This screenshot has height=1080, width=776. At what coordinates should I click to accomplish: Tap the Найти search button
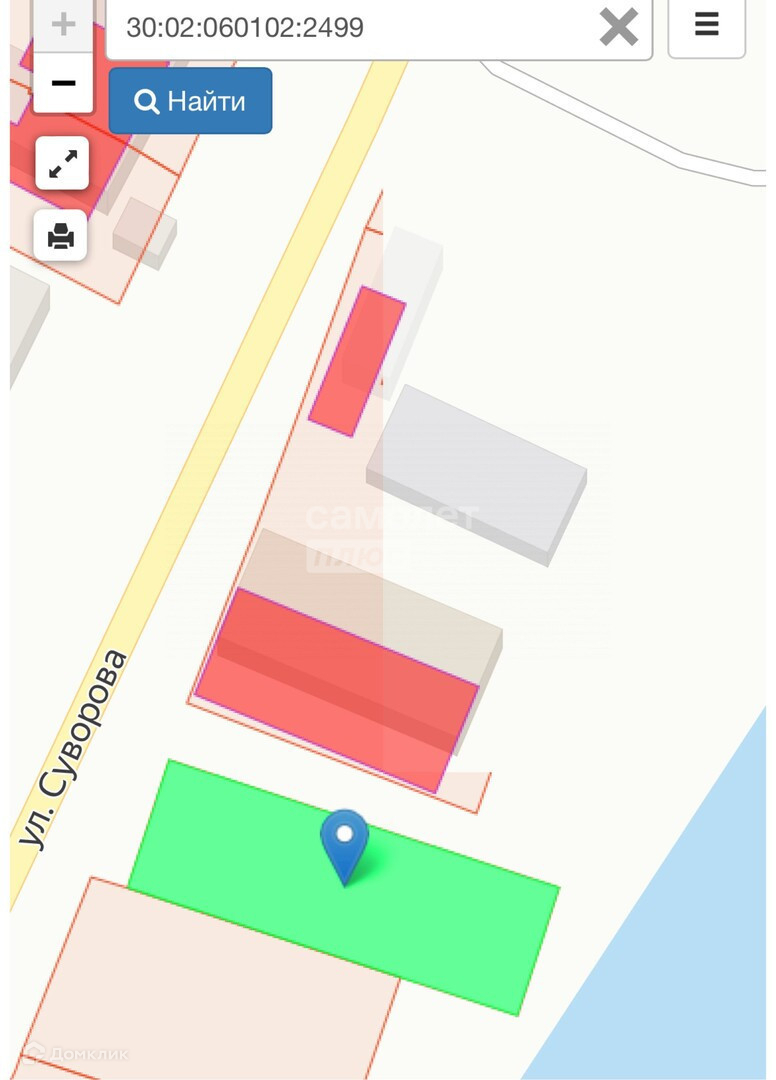click(190, 101)
